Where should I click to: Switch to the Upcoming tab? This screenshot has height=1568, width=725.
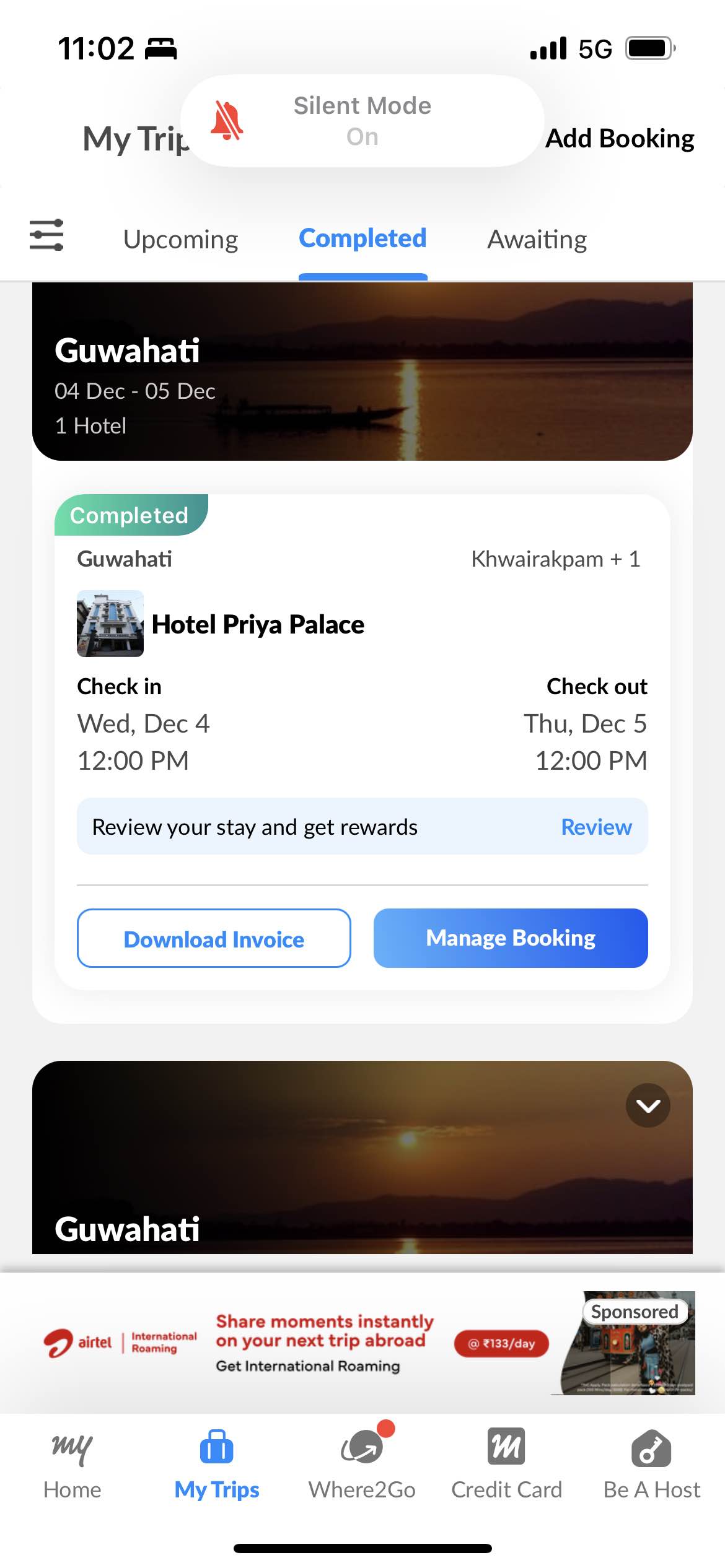pyautogui.click(x=180, y=239)
